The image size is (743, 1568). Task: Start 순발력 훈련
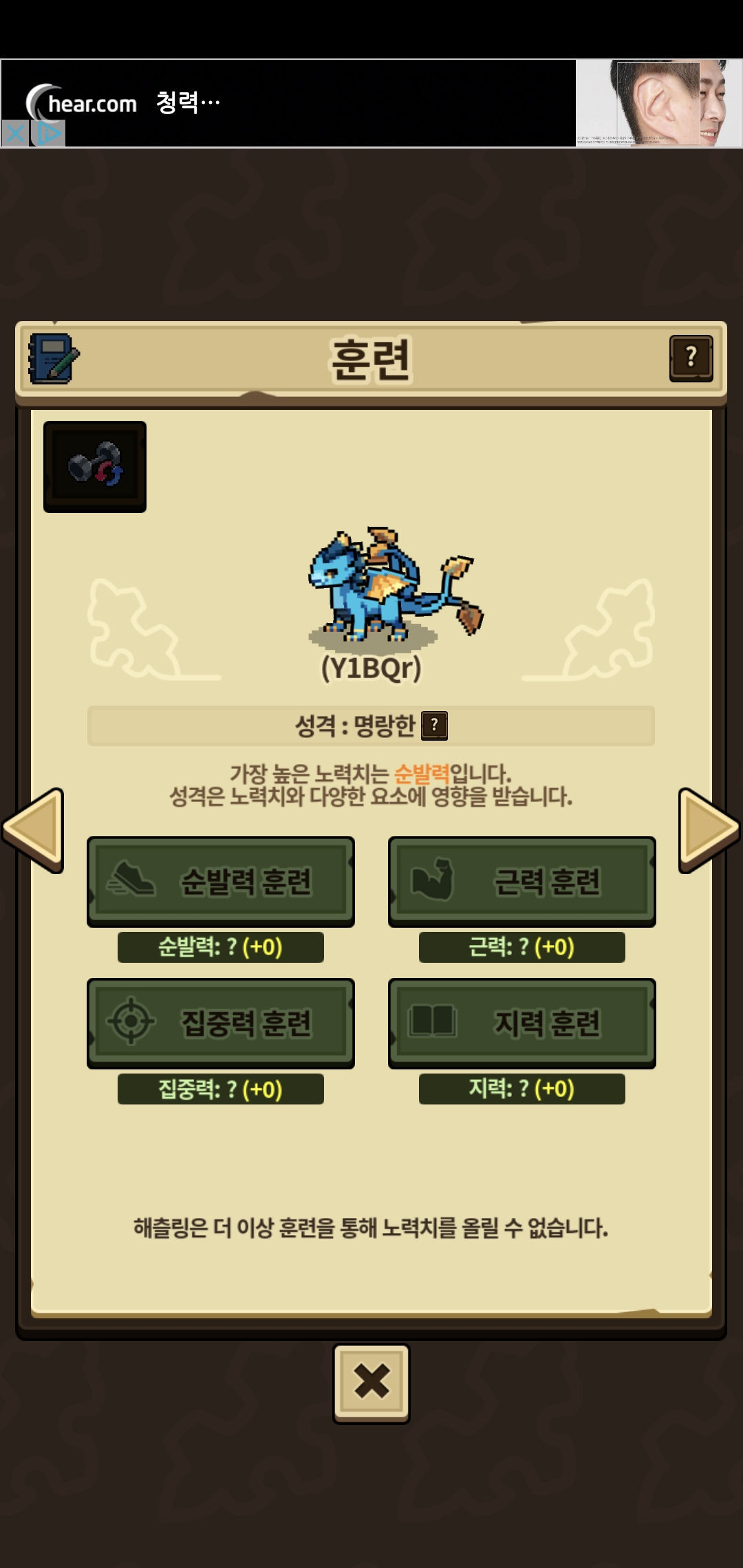[x=220, y=882]
